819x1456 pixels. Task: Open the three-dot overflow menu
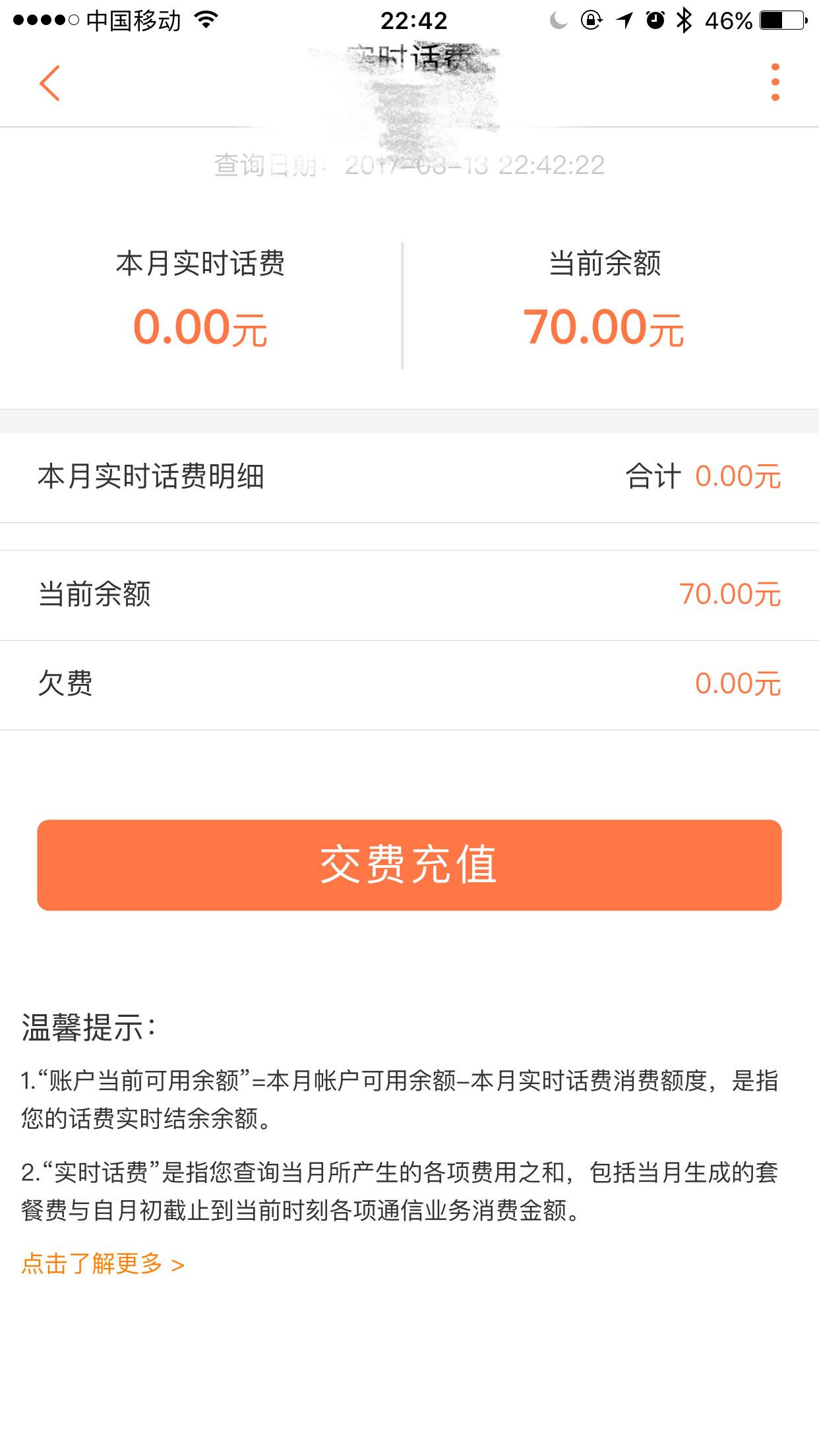point(775,82)
